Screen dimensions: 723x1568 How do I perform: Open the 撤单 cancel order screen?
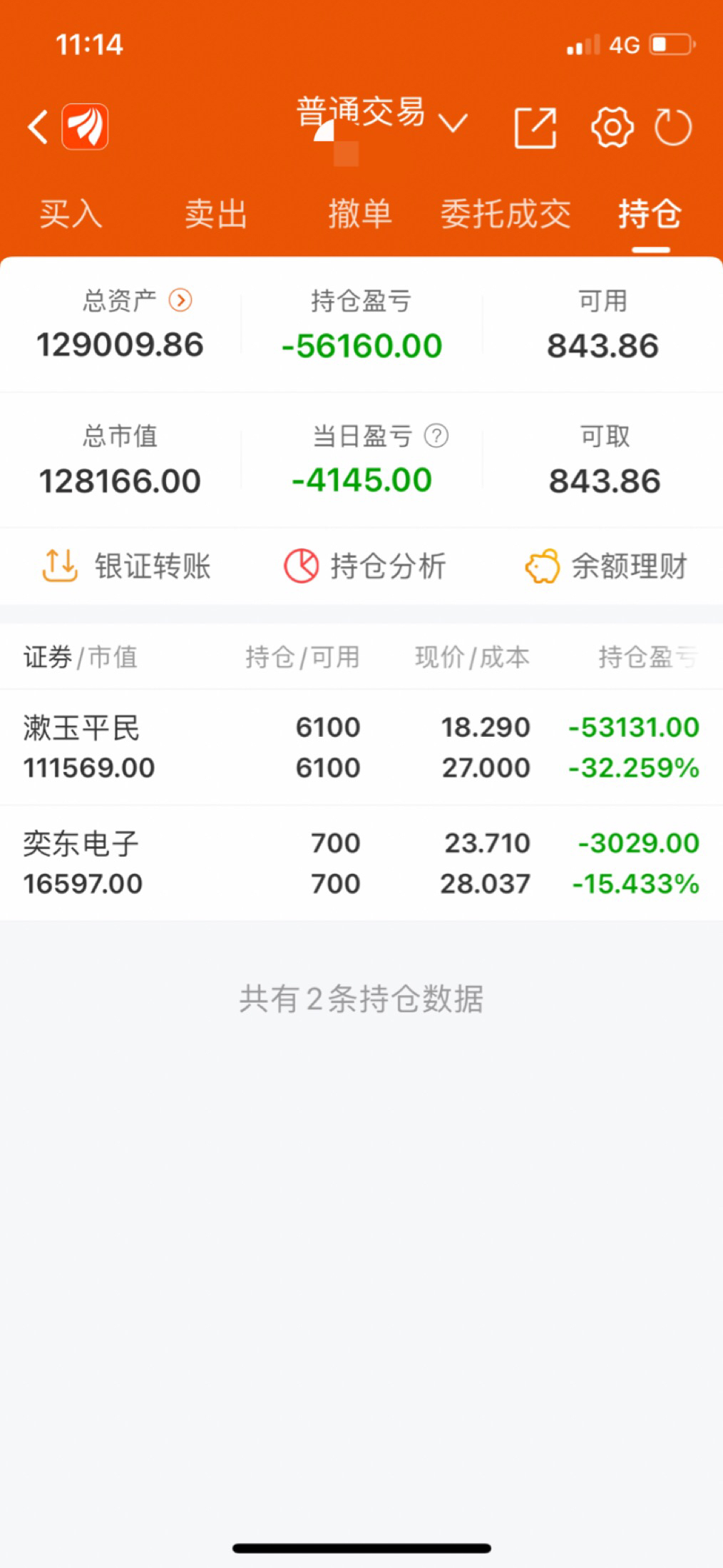[x=360, y=214]
